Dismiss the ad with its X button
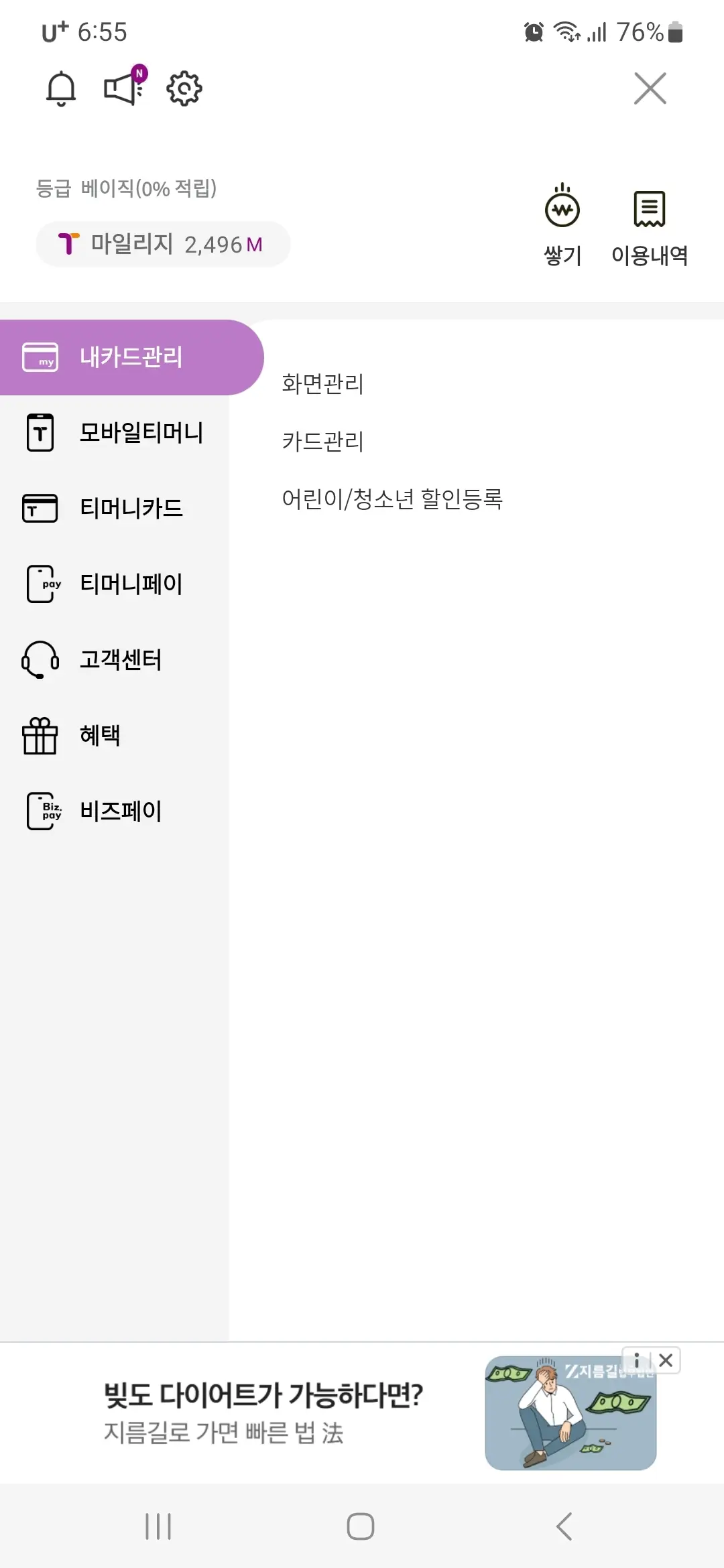Image resolution: width=724 pixels, height=1568 pixels. click(x=665, y=1360)
